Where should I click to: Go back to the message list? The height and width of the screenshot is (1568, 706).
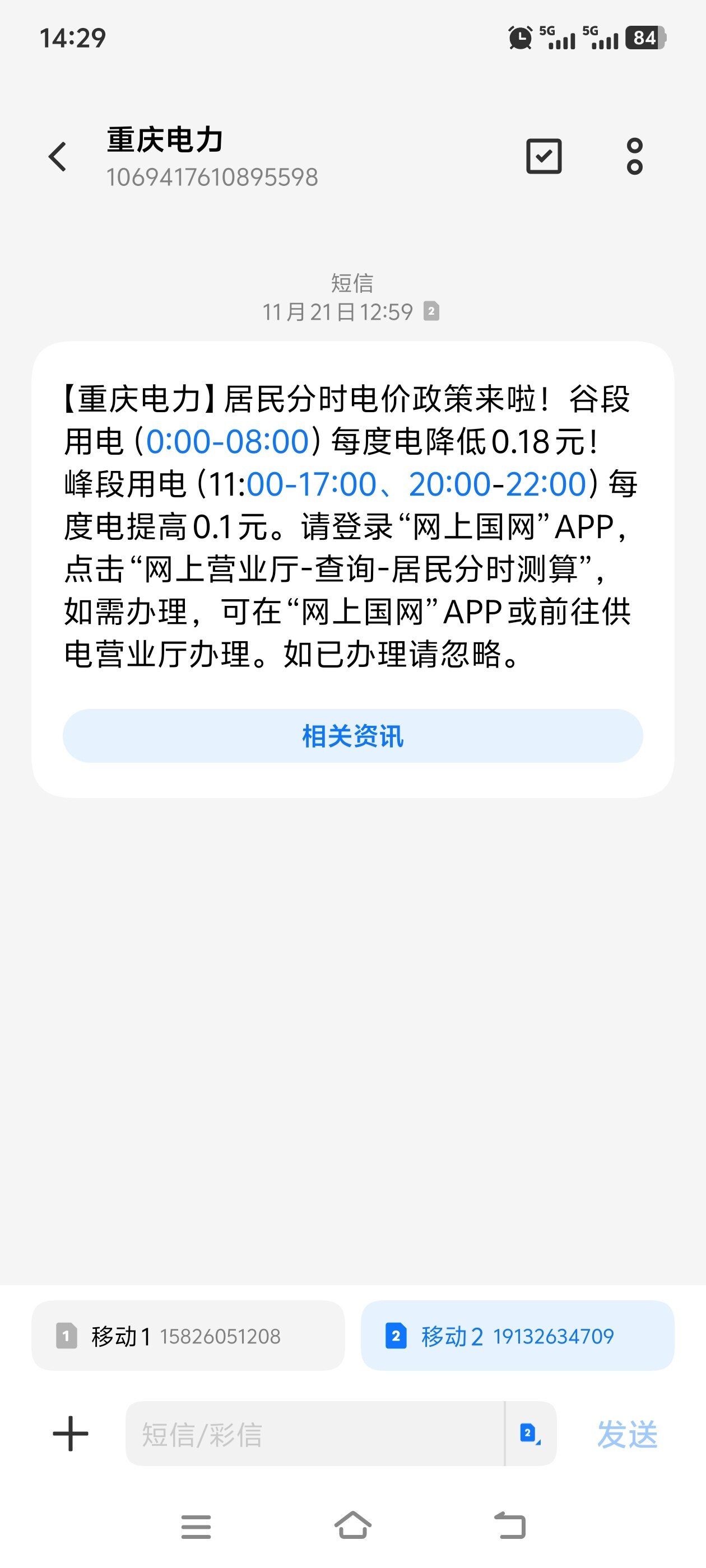pyautogui.click(x=58, y=157)
